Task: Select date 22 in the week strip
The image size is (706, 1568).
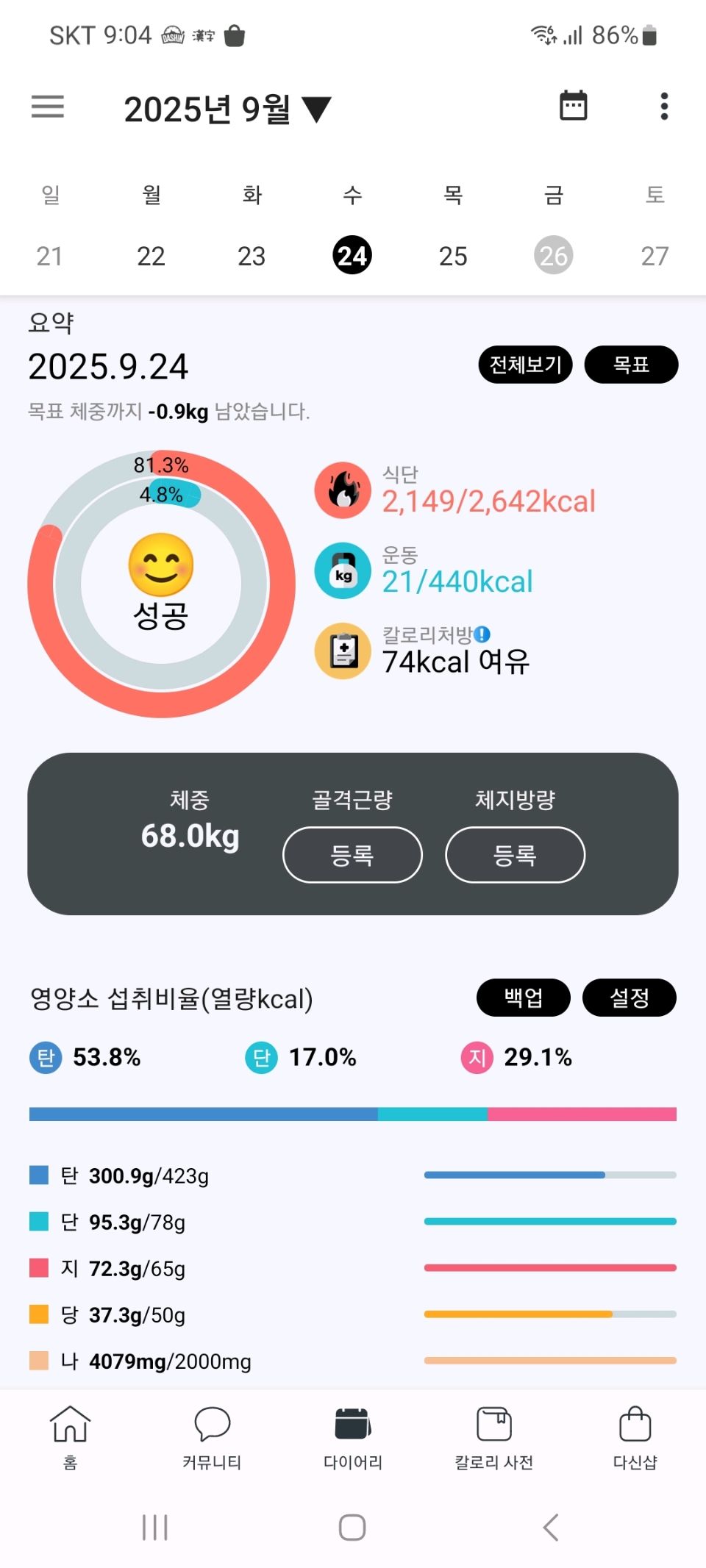Action: coord(151,256)
